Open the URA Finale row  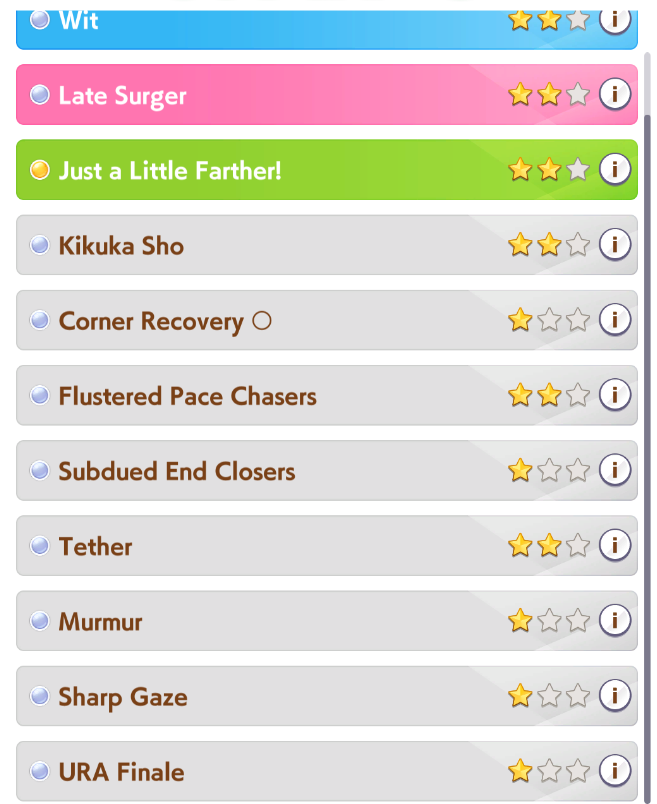point(260,772)
